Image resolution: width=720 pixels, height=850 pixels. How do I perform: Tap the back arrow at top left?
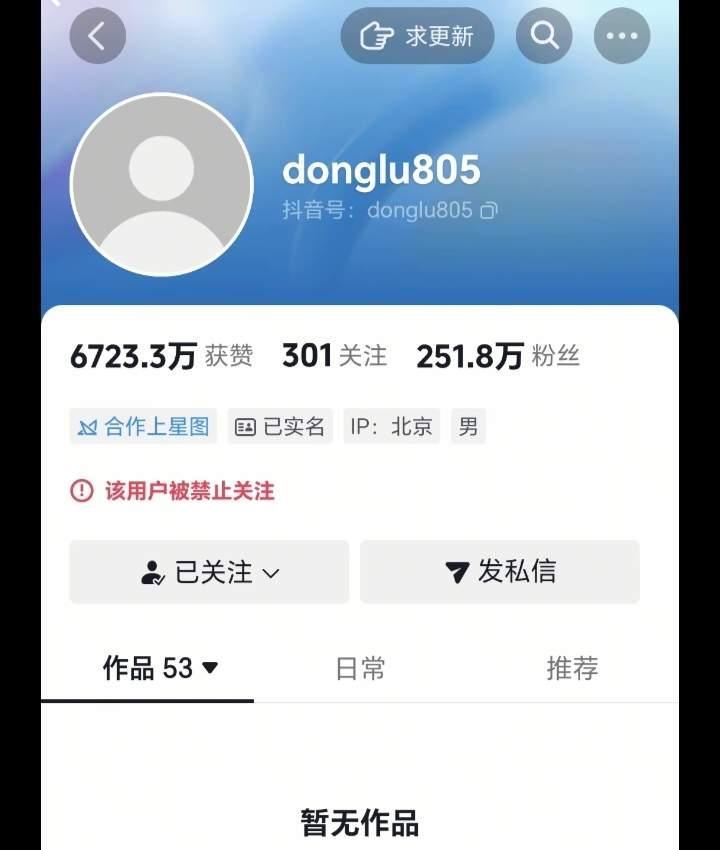click(97, 36)
